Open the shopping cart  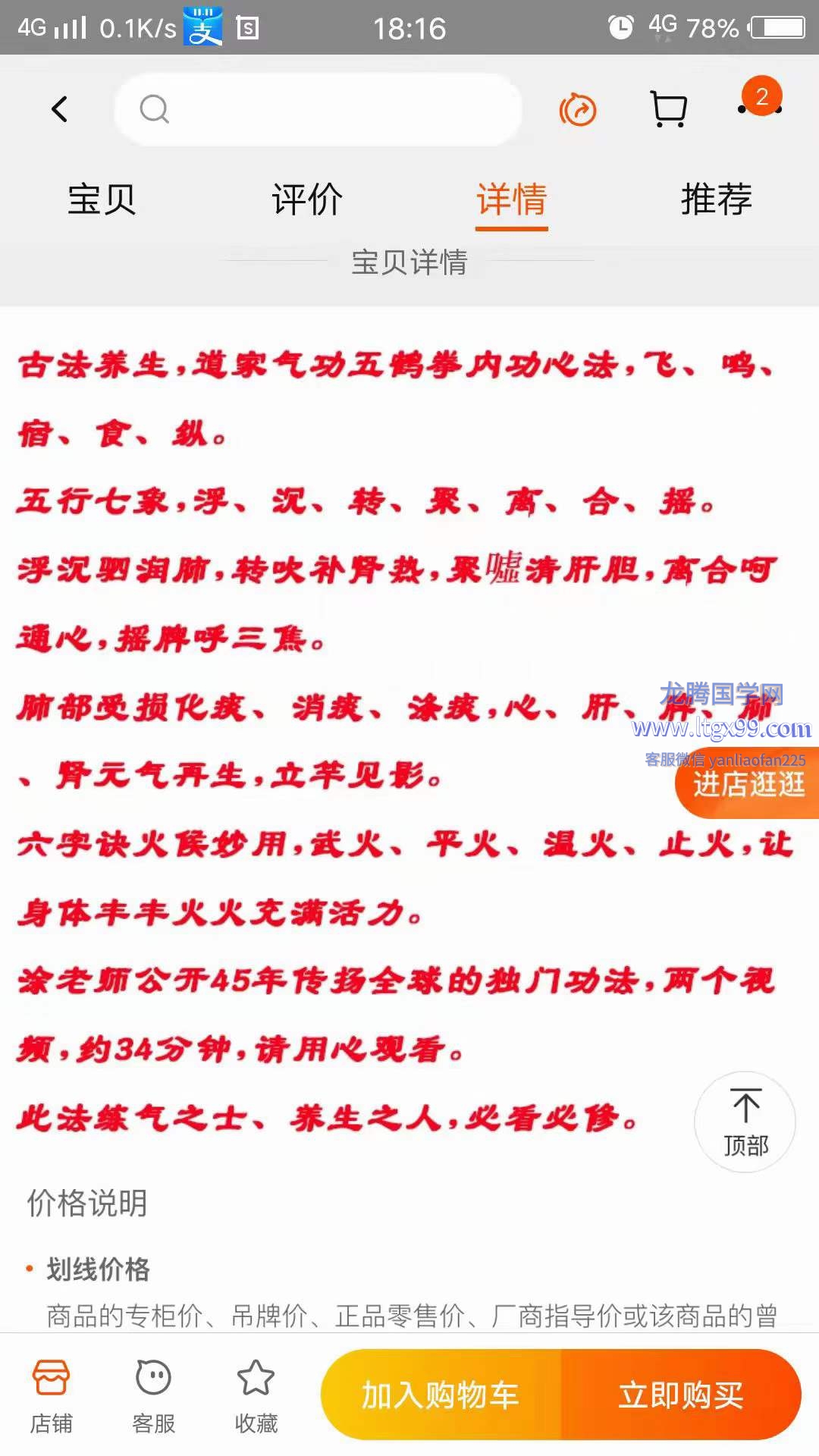coord(669,109)
